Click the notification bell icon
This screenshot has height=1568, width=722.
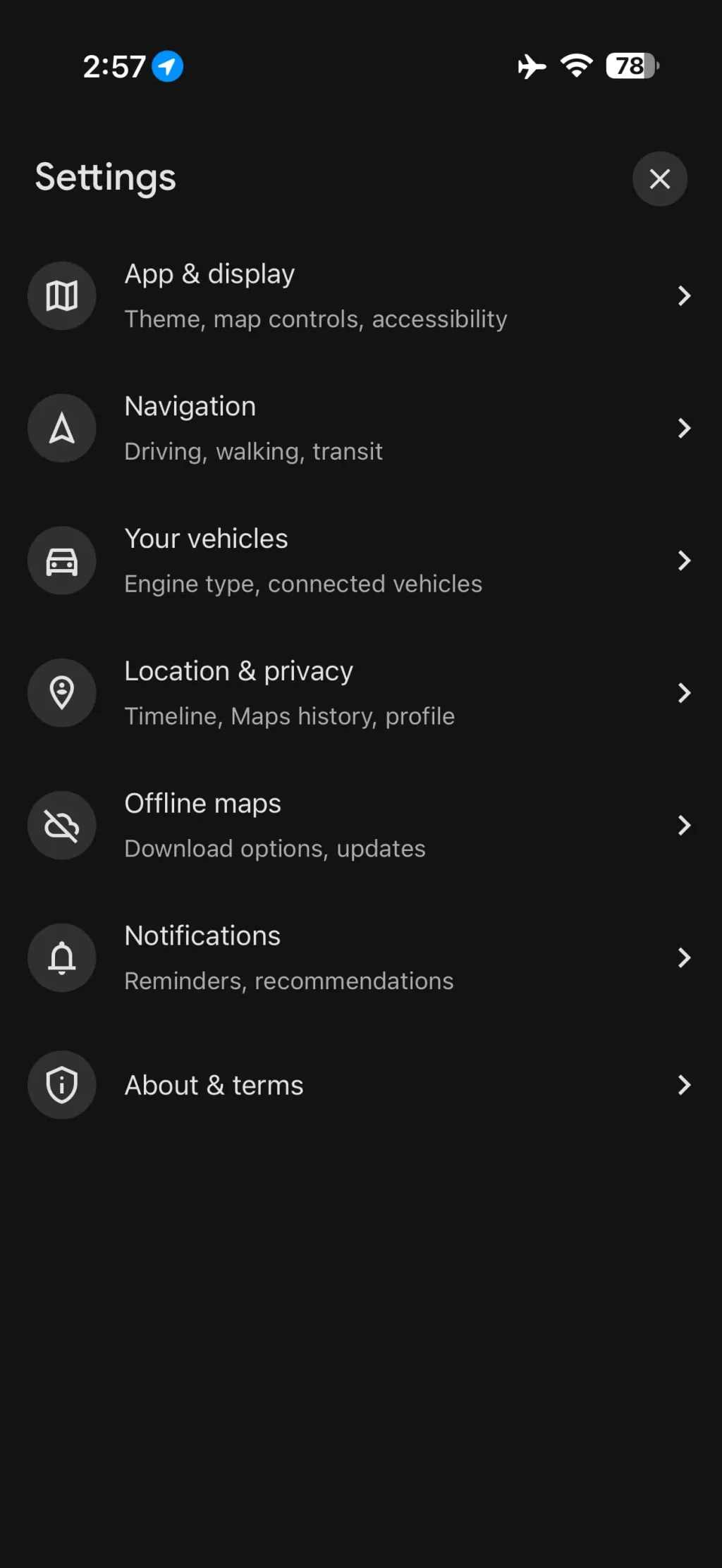tap(61, 957)
